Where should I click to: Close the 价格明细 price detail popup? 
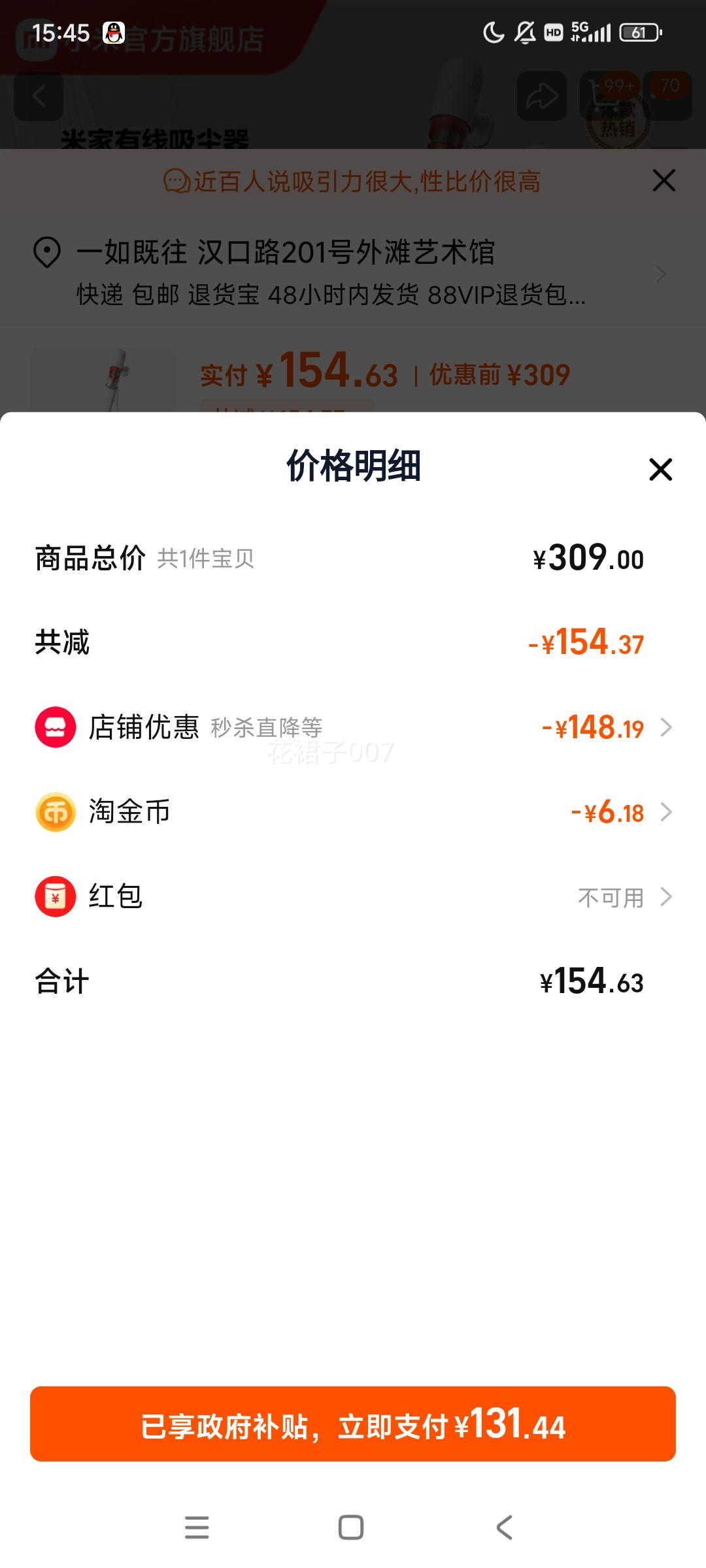point(660,469)
